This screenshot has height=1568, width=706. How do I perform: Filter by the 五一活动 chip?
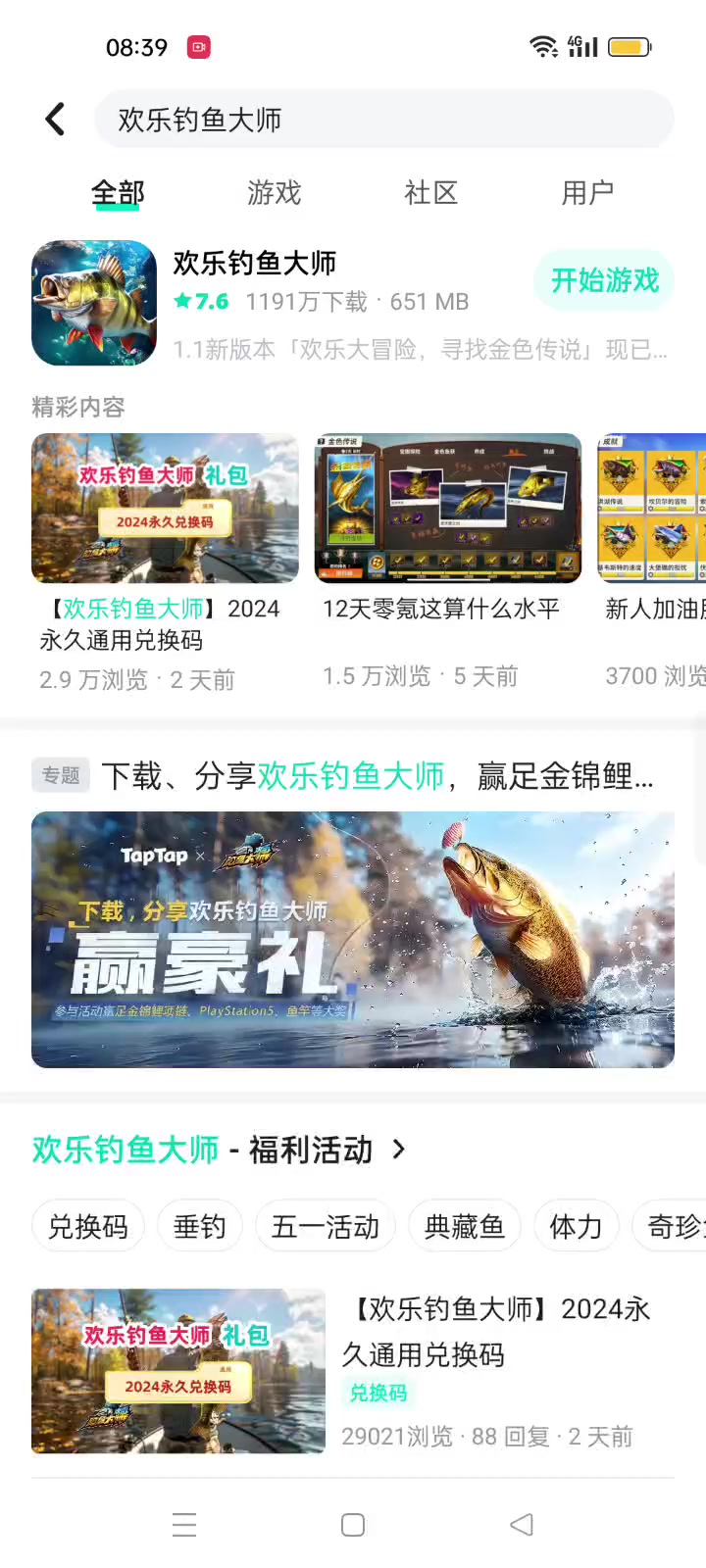(325, 1226)
